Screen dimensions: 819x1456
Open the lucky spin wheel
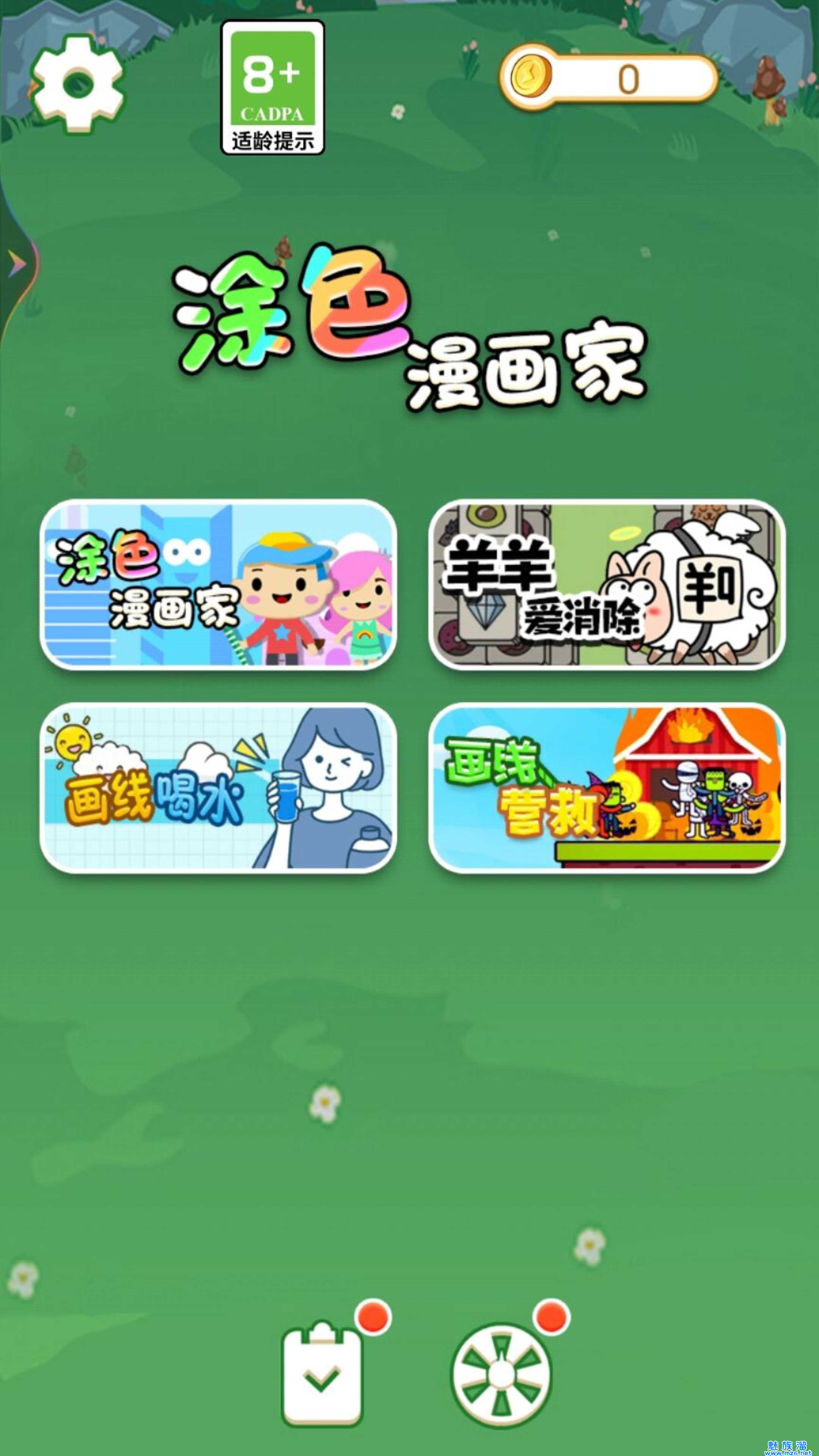(501, 1374)
